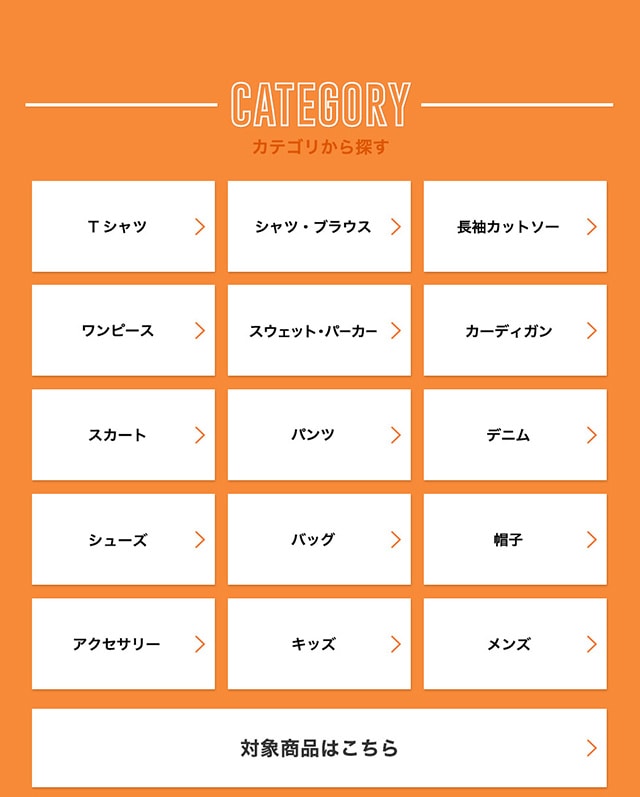
Task: Open the Tシャツ category
Action: (x=123, y=227)
